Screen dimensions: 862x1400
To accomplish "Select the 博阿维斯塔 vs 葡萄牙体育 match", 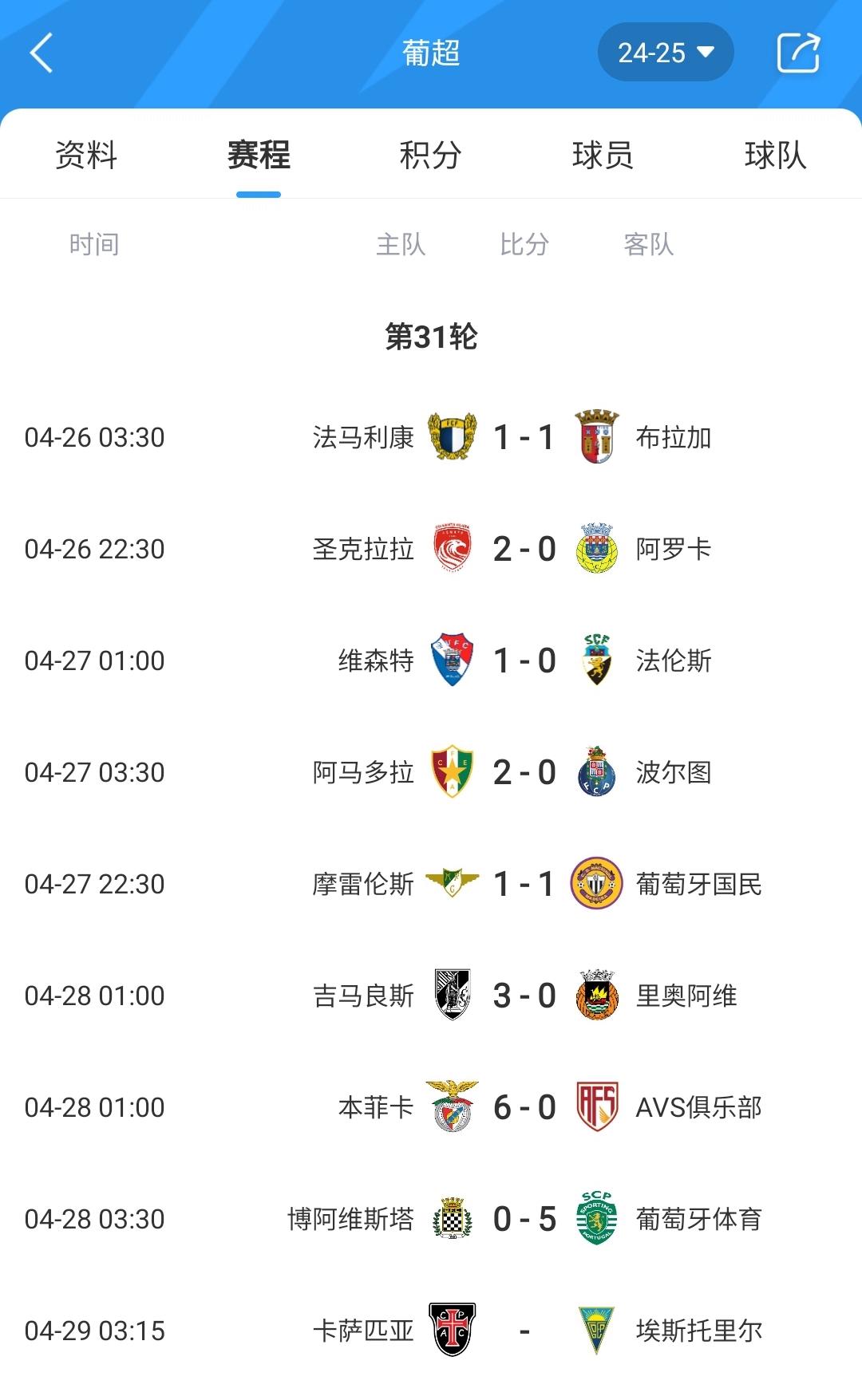I will click(524, 1219).
